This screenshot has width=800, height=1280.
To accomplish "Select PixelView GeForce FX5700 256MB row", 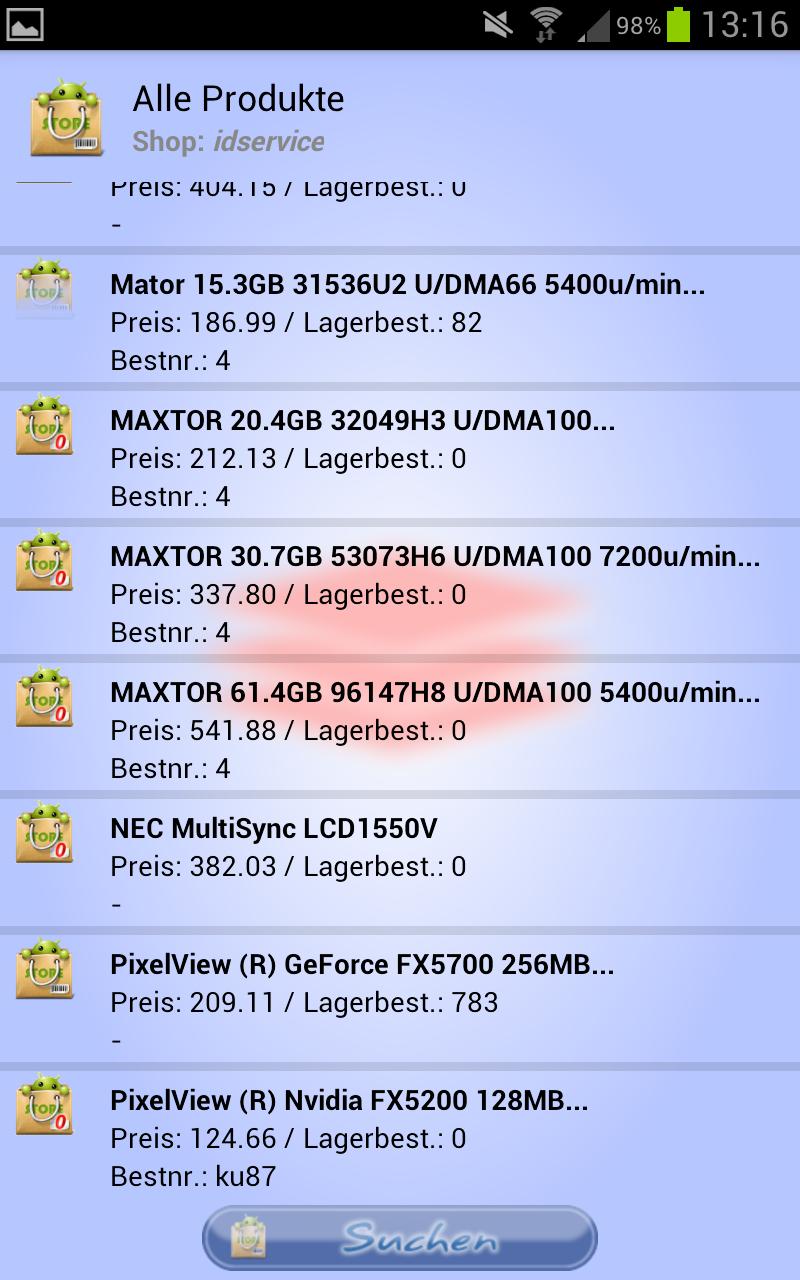I will (400, 1001).
